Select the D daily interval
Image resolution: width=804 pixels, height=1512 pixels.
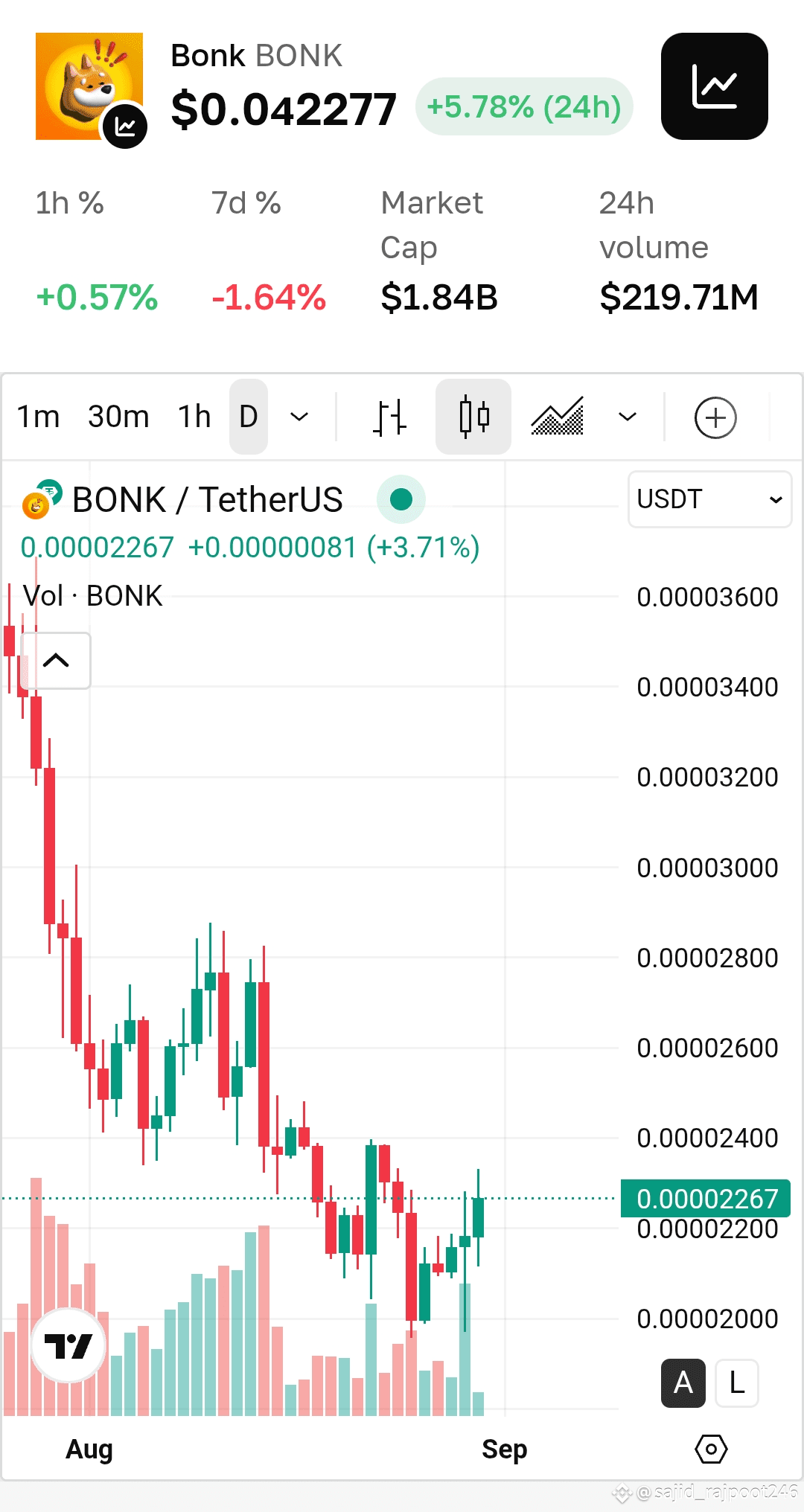(x=249, y=417)
